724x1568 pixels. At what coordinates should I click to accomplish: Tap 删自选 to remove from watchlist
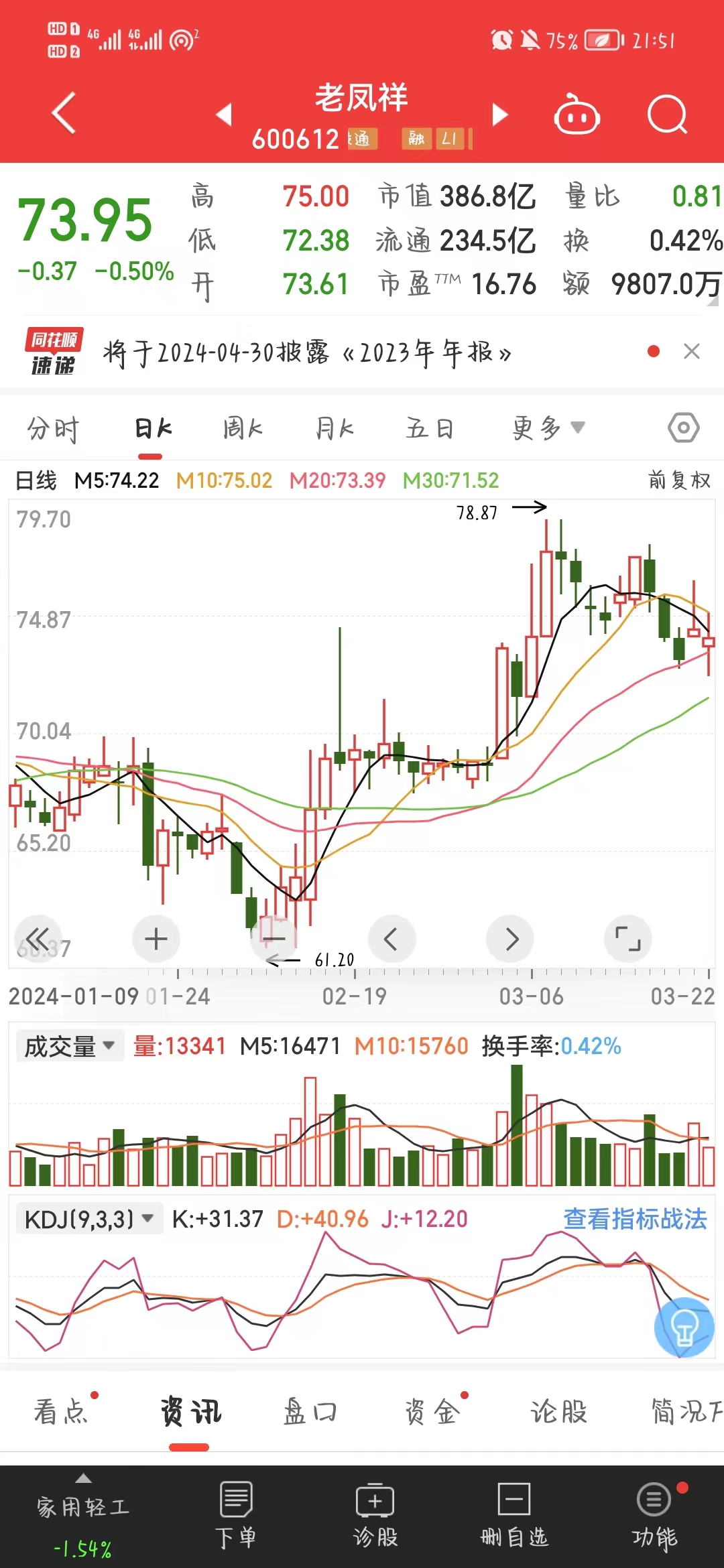coord(514,1516)
